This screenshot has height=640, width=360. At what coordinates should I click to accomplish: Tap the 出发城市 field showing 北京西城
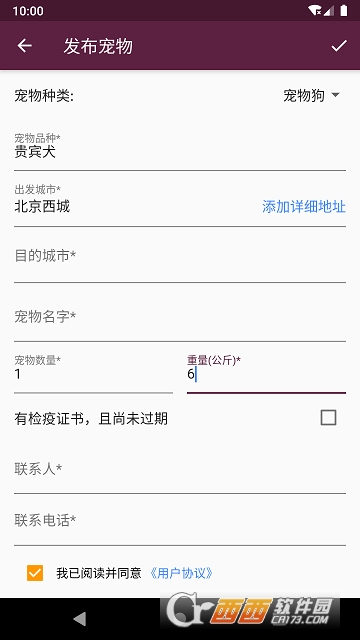(x=135, y=205)
